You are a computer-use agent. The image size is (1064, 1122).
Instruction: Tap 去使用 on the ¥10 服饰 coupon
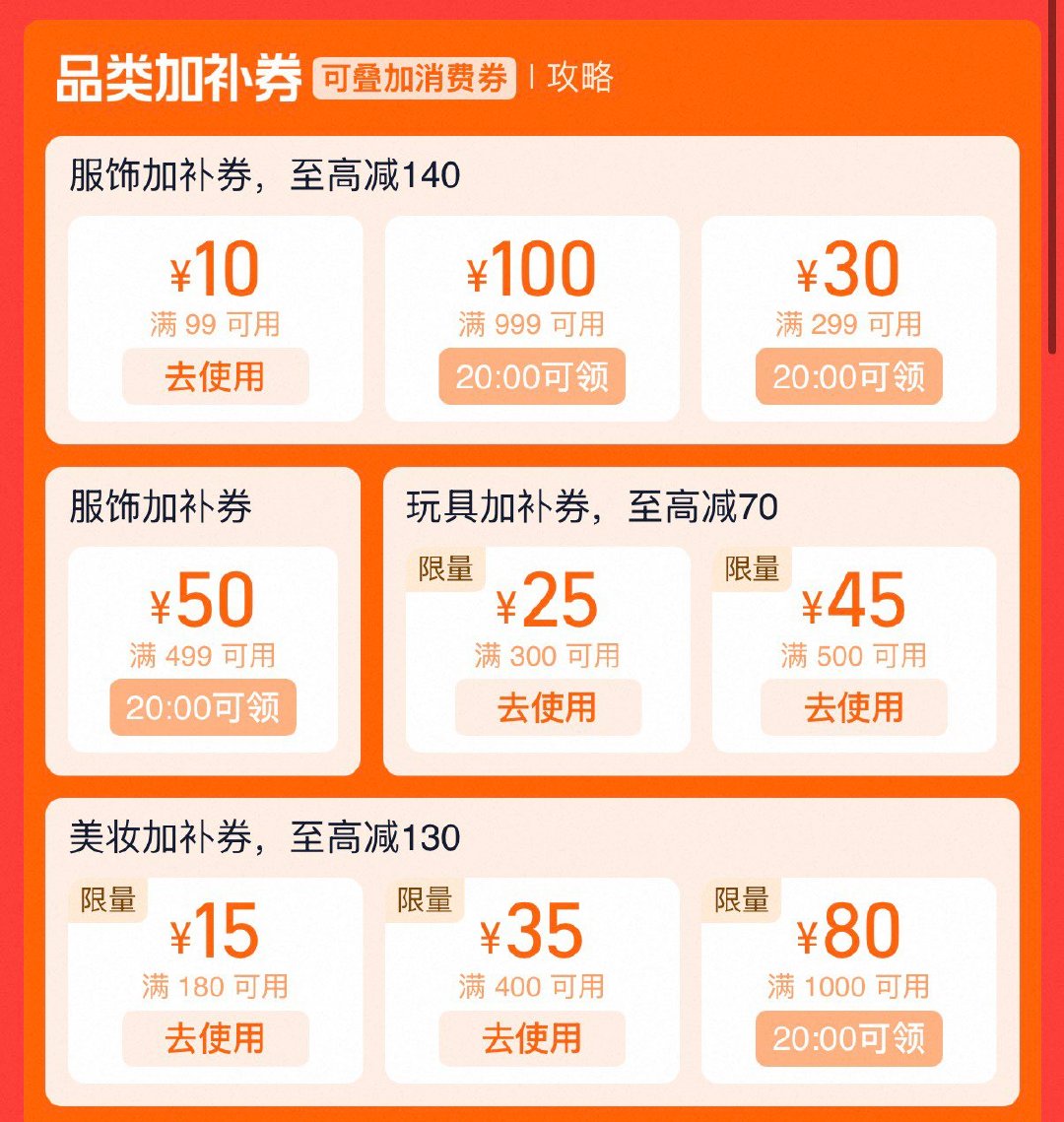tap(216, 376)
